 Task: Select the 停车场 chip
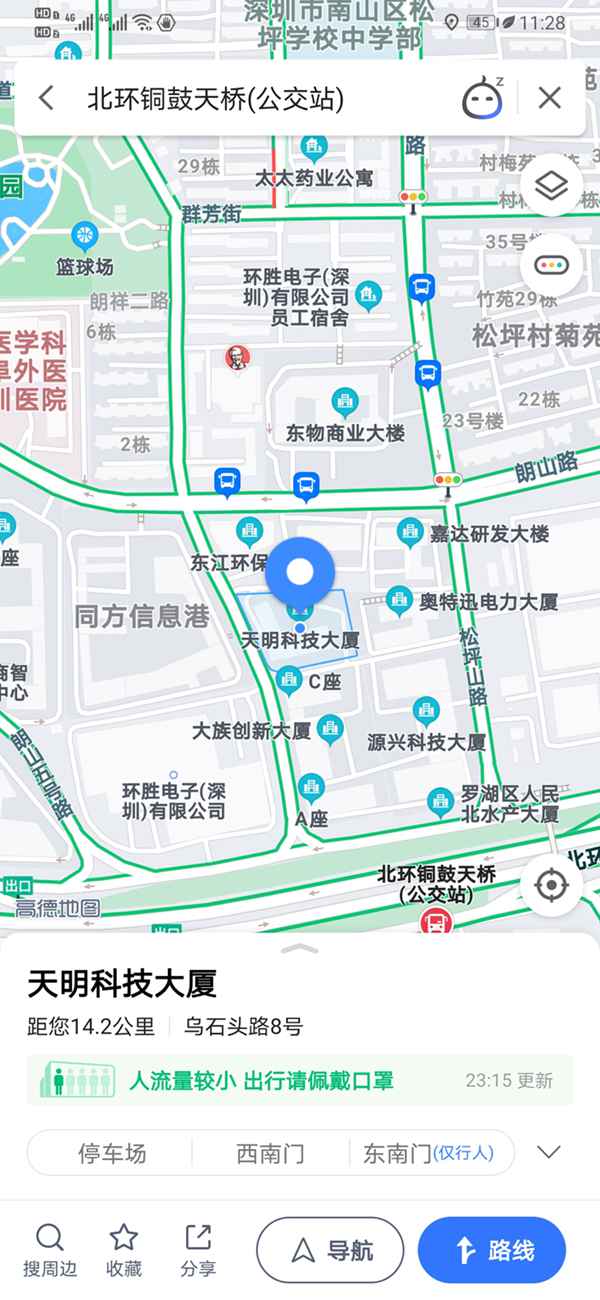[112, 1153]
